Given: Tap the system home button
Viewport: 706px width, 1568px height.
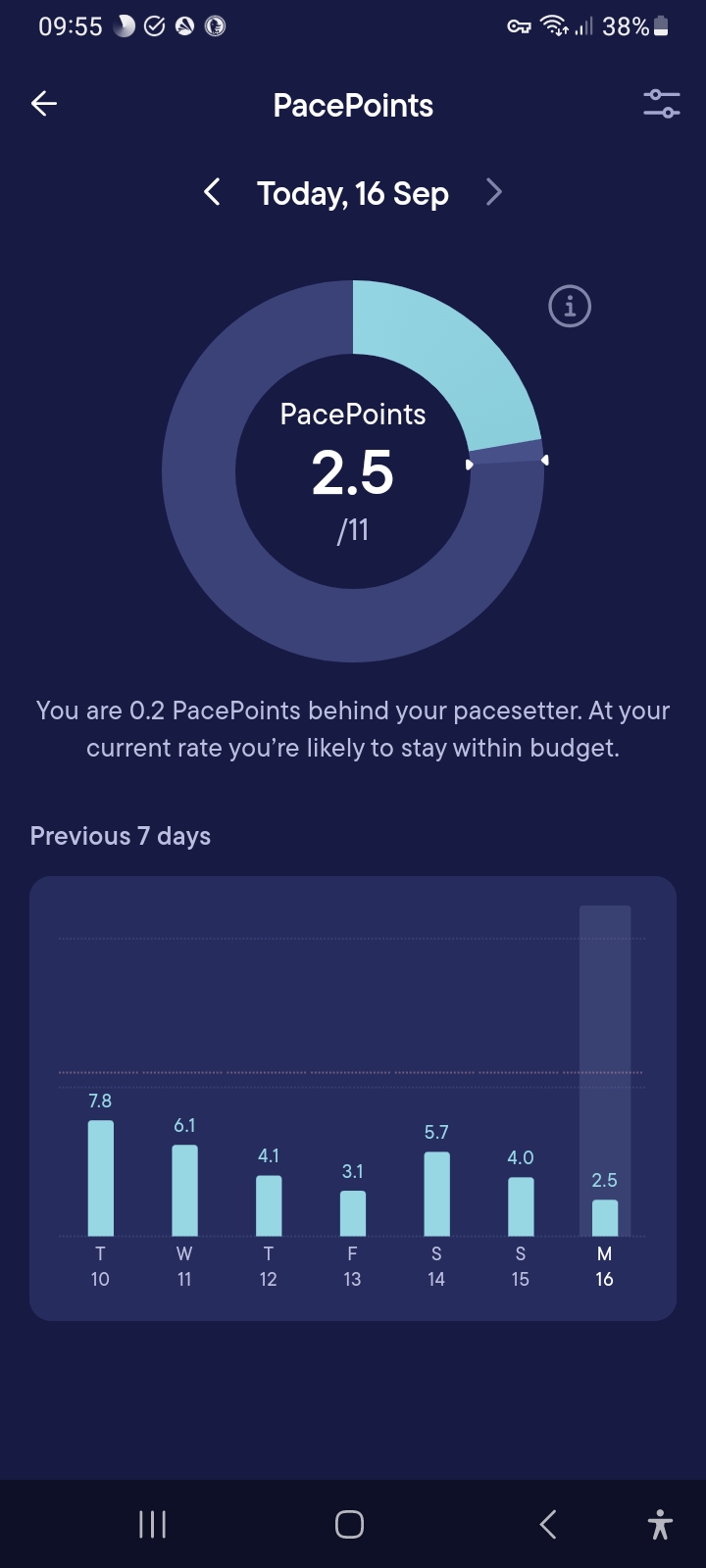Looking at the screenshot, I should [x=349, y=1524].
